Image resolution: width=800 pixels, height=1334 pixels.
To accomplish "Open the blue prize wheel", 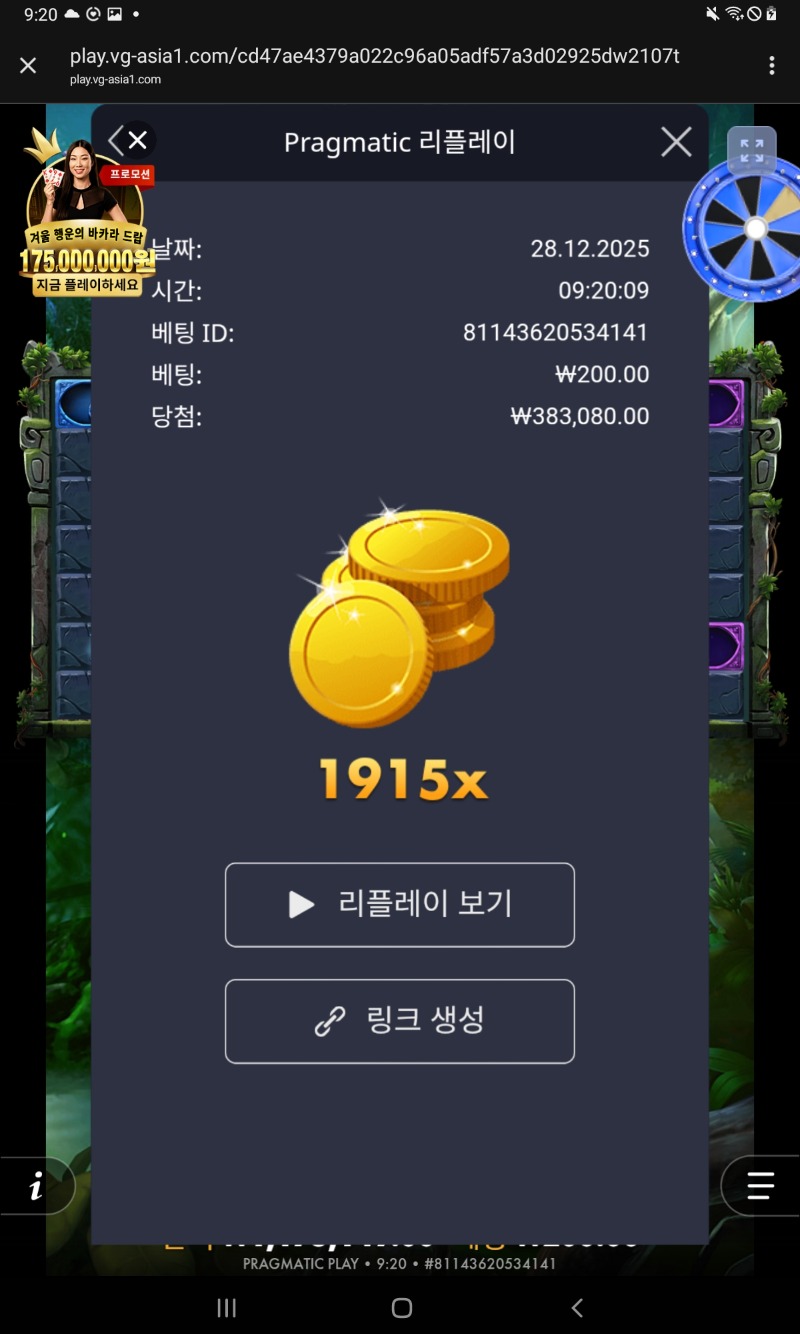I will click(x=748, y=230).
